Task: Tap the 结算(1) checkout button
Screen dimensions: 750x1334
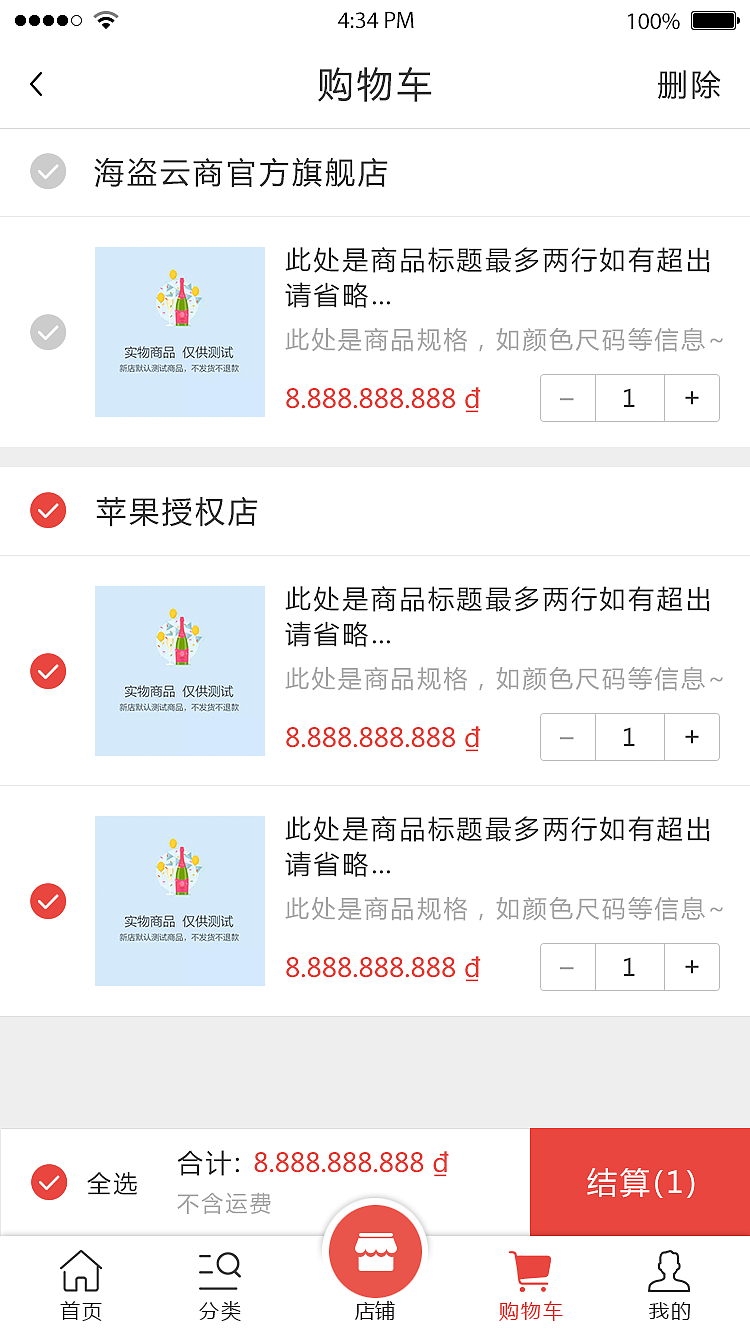Action: point(639,1181)
